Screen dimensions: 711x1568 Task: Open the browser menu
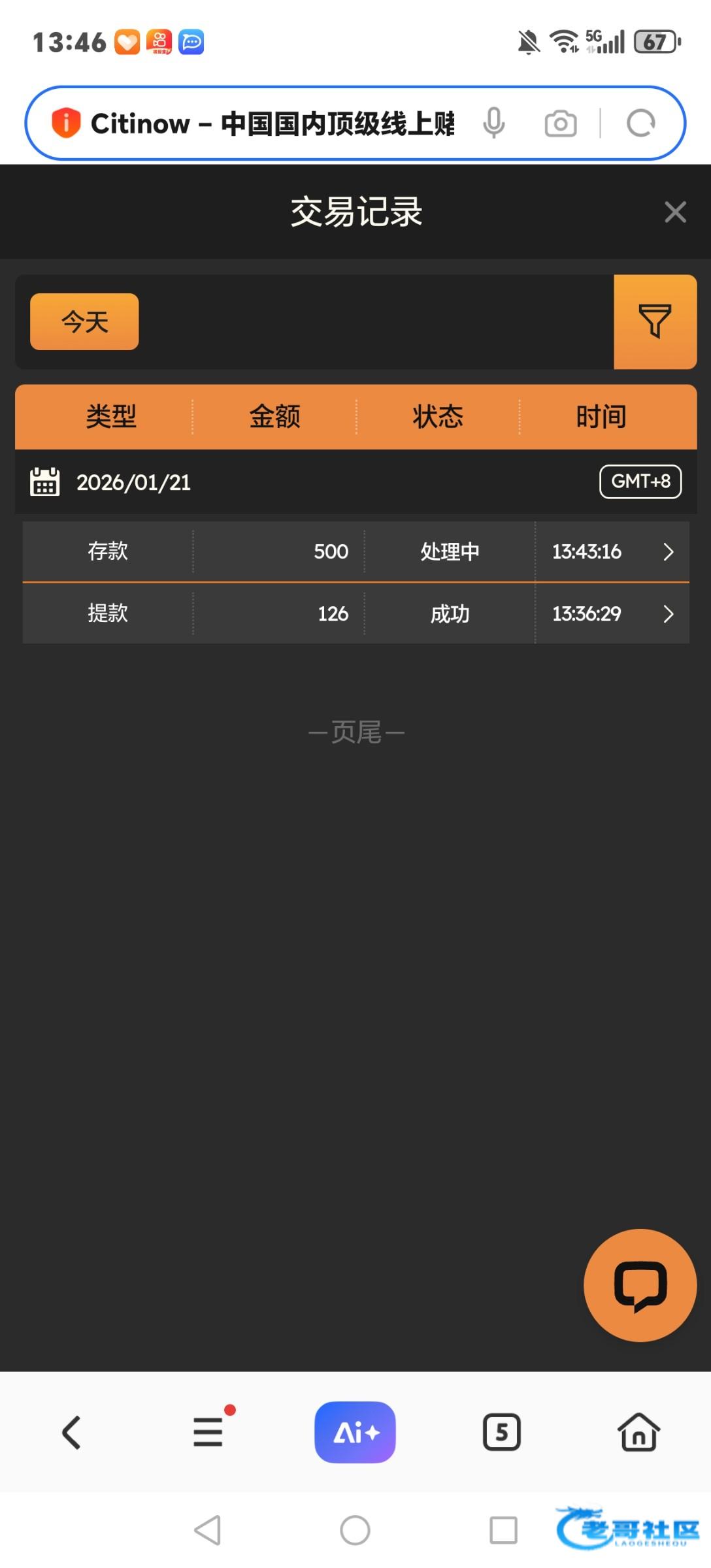208,1432
